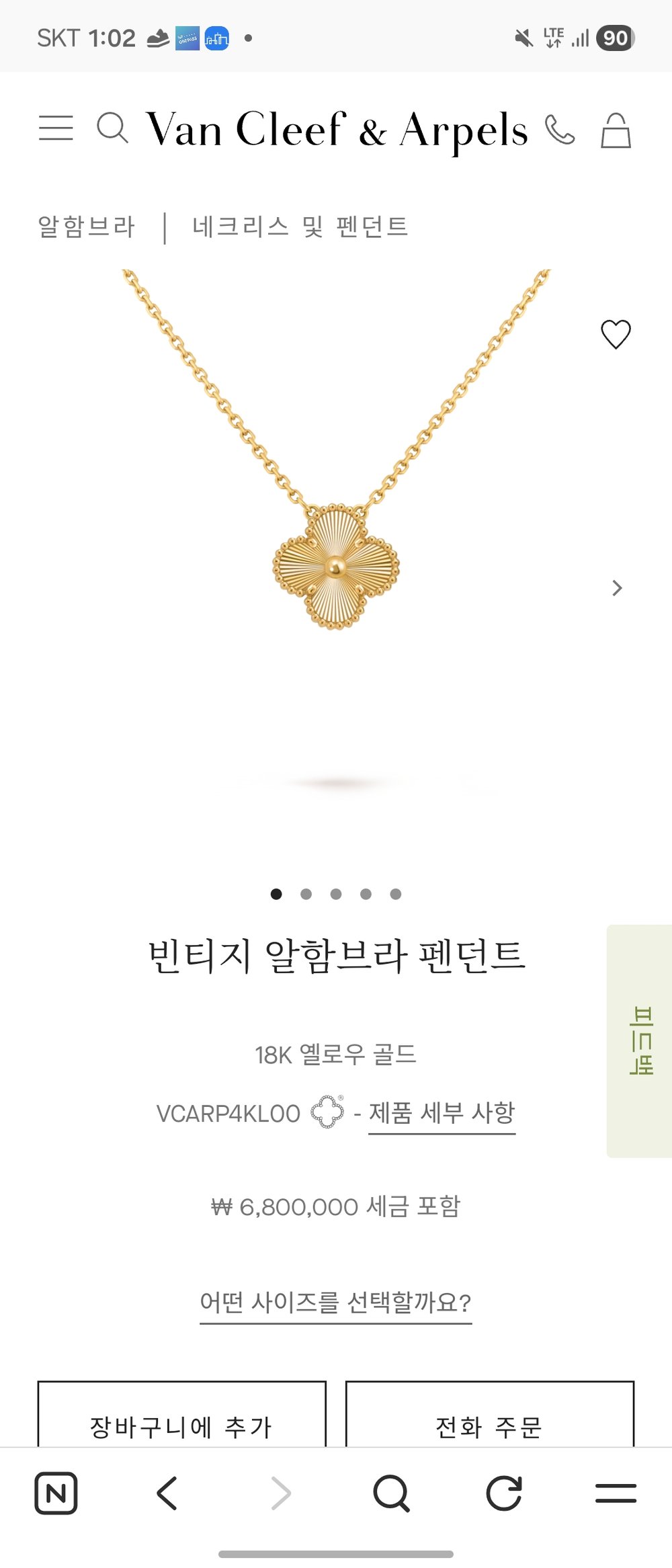The image size is (672, 1568).
Task: Open the 네크리스 및 펜던트 breadcrumb
Action: point(300,227)
